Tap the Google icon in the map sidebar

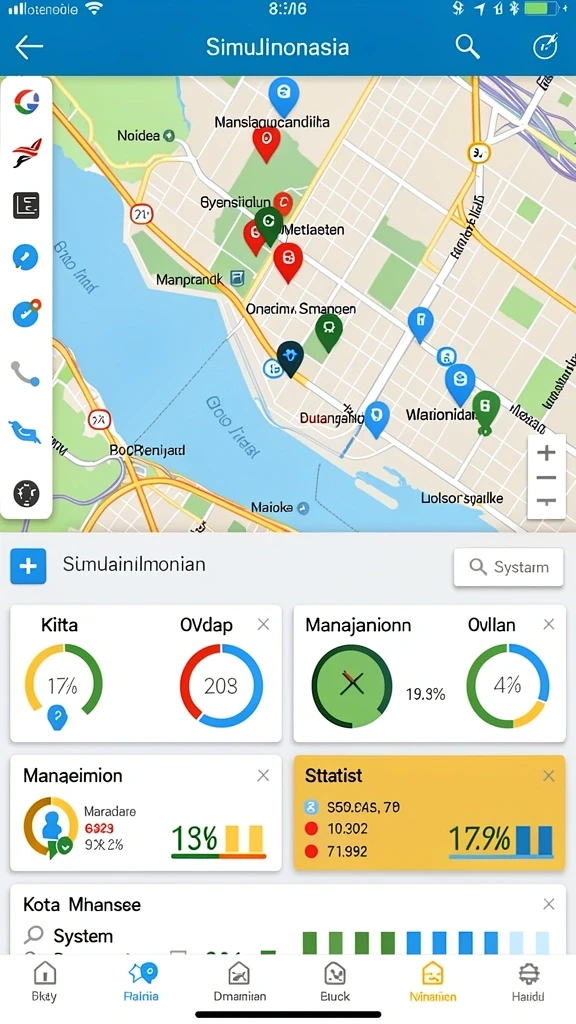(x=26, y=101)
